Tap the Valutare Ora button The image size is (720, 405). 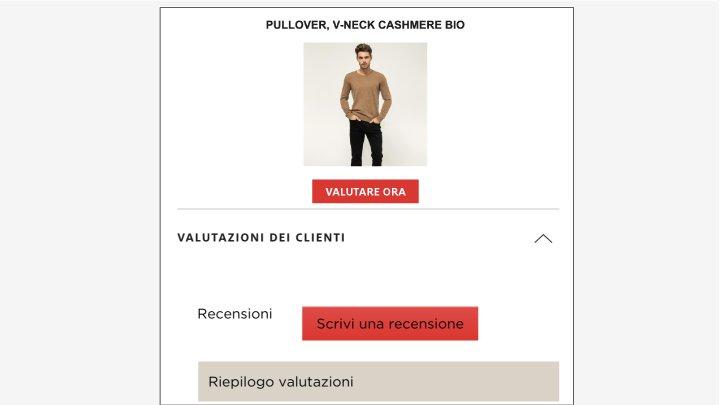(365, 192)
